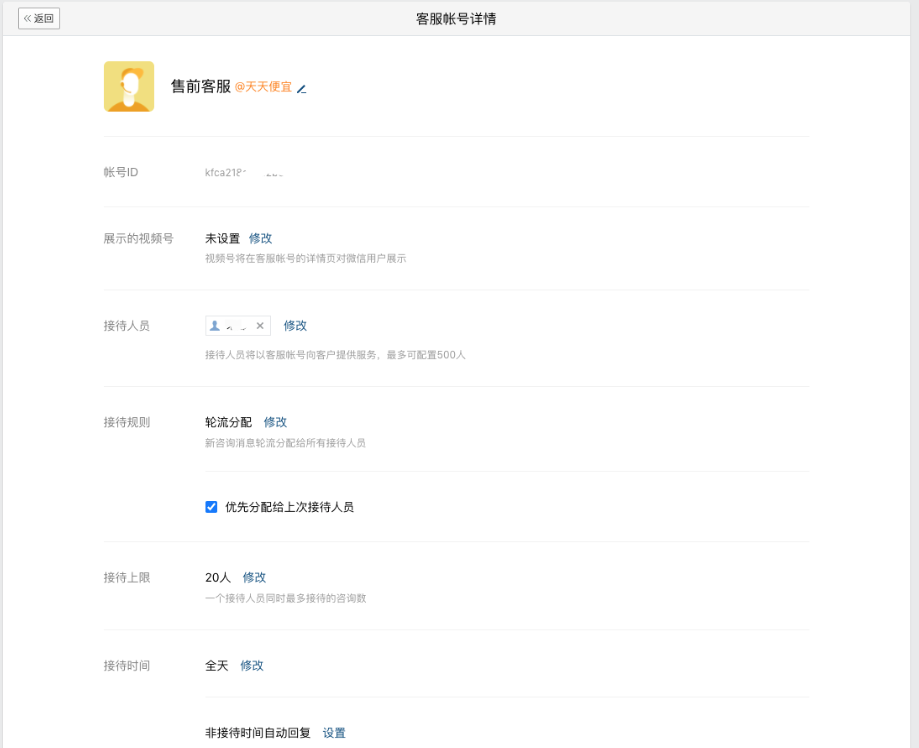The image size is (919, 748).
Task: Edit the 售前客服 account name
Action: coord(301,88)
